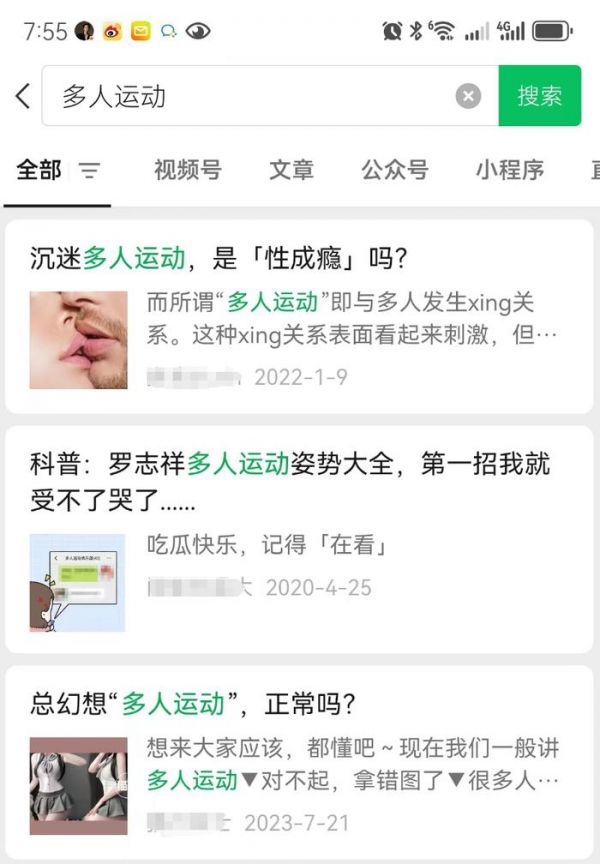The height and width of the screenshot is (864, 600).
Task: Switch to the 公众号 tab
Action: (x=395, y=170)
